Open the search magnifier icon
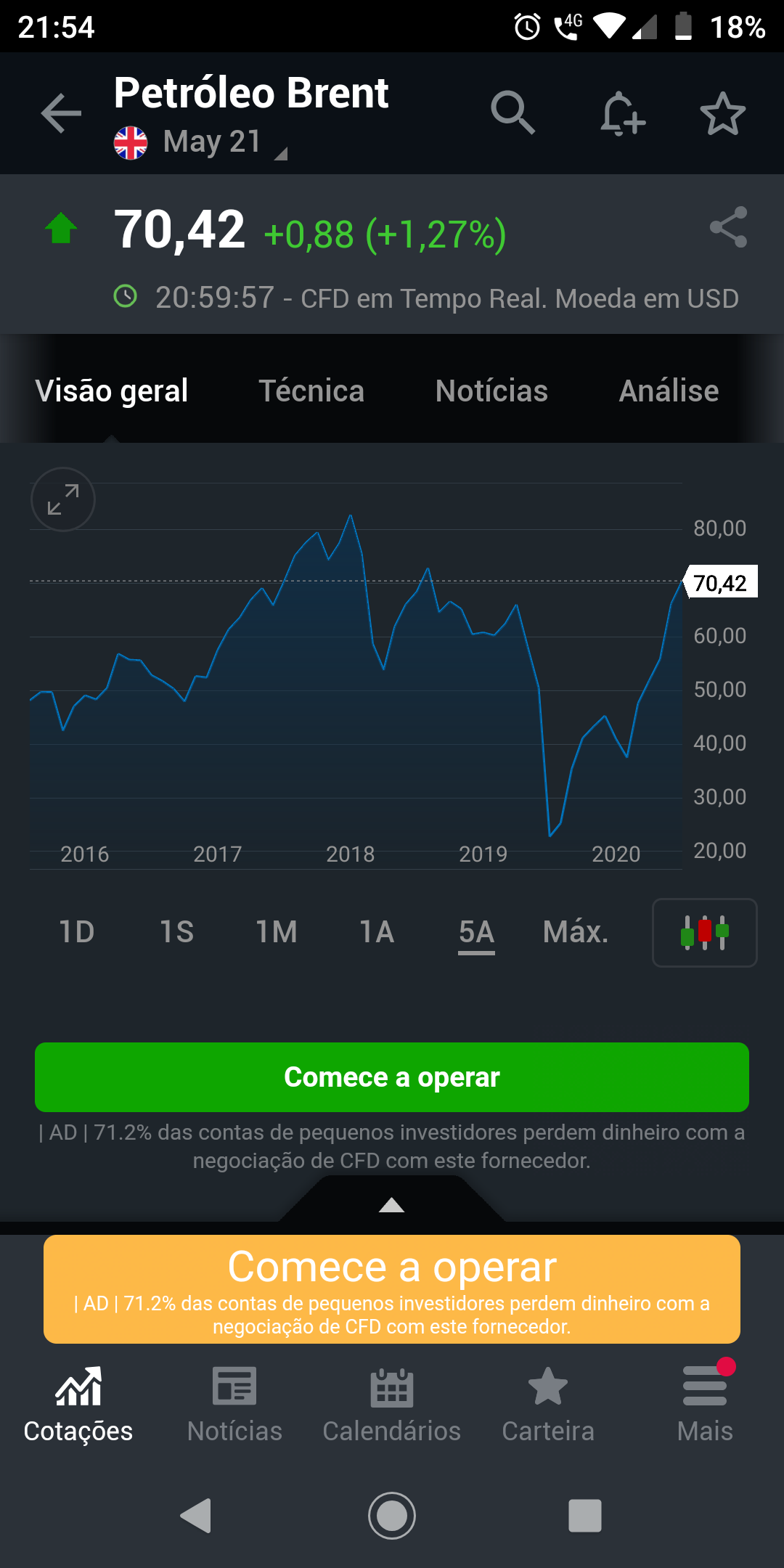The height and width of the screenshot is (1568, 784). tap(513, 113)
